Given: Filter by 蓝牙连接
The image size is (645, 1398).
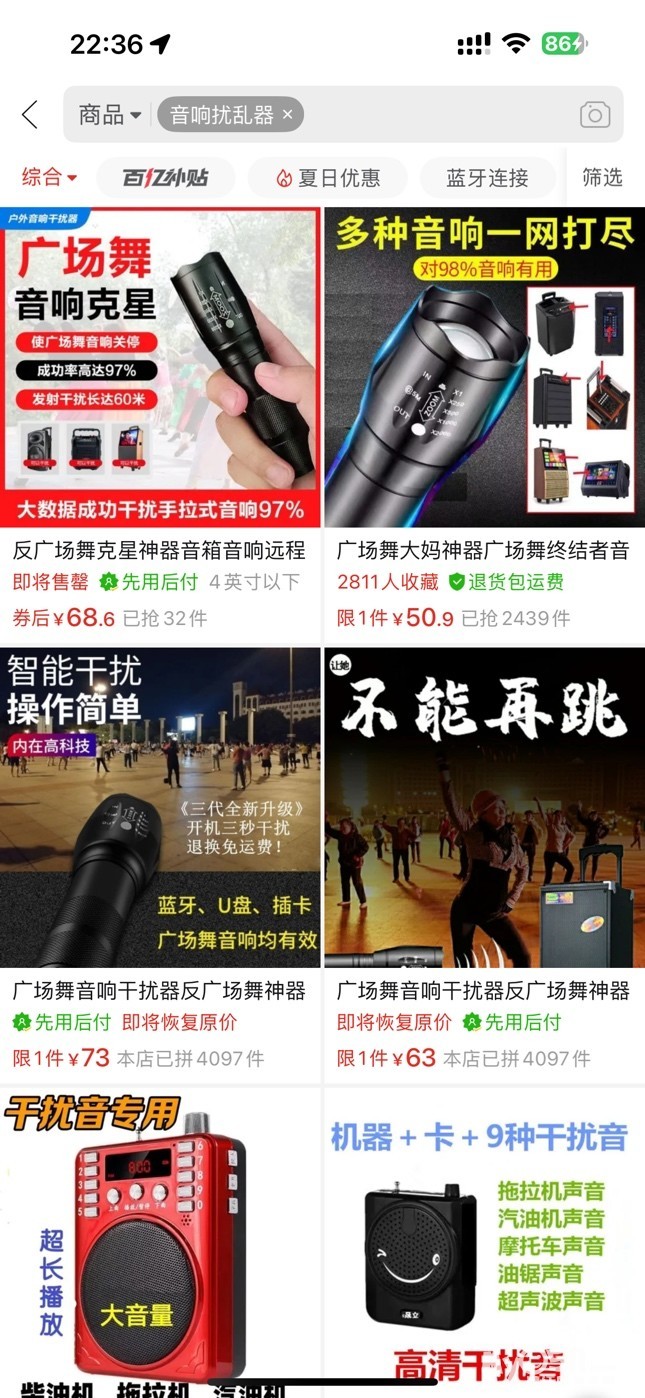Looking at the screenshot, I should (487, 178).
